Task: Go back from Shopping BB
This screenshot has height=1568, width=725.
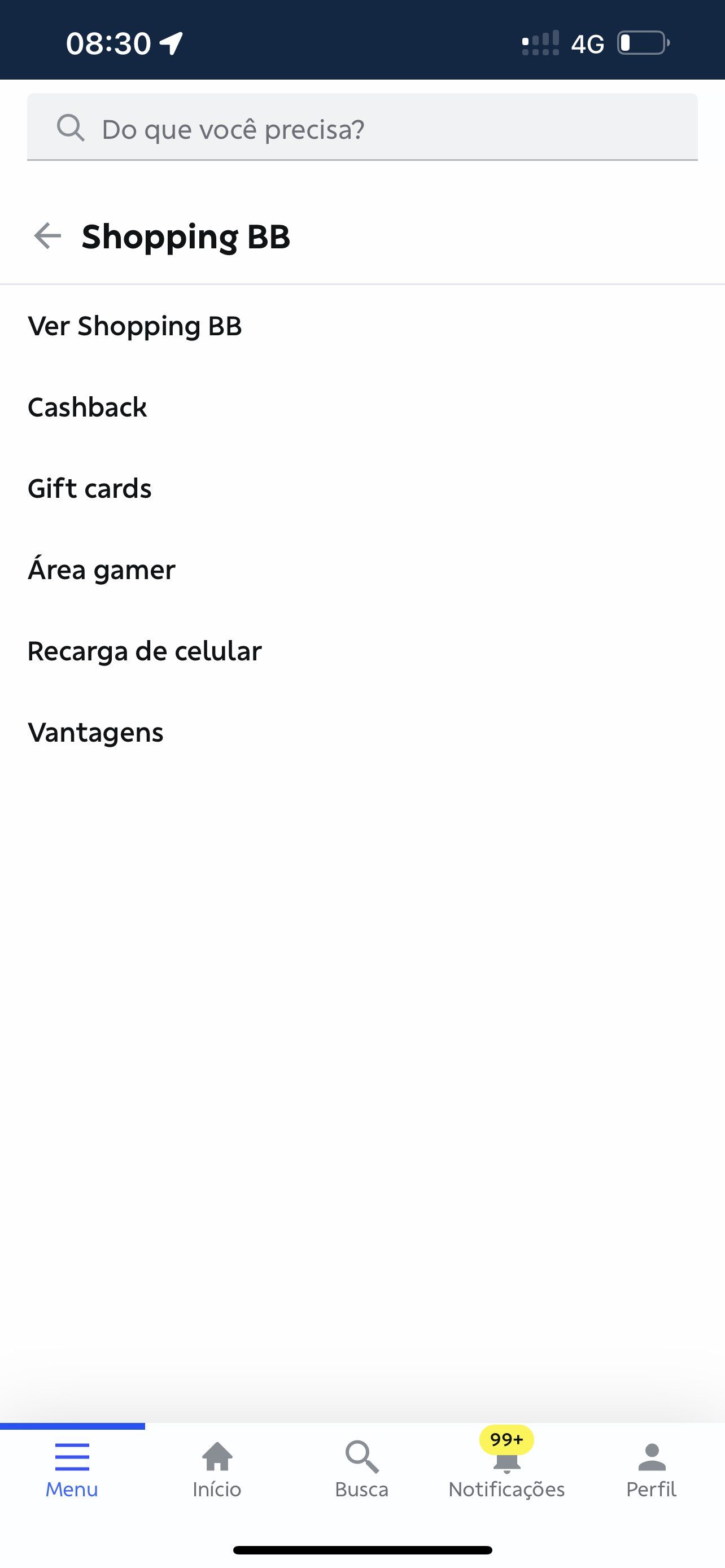Action: click(x=47, y=236)
